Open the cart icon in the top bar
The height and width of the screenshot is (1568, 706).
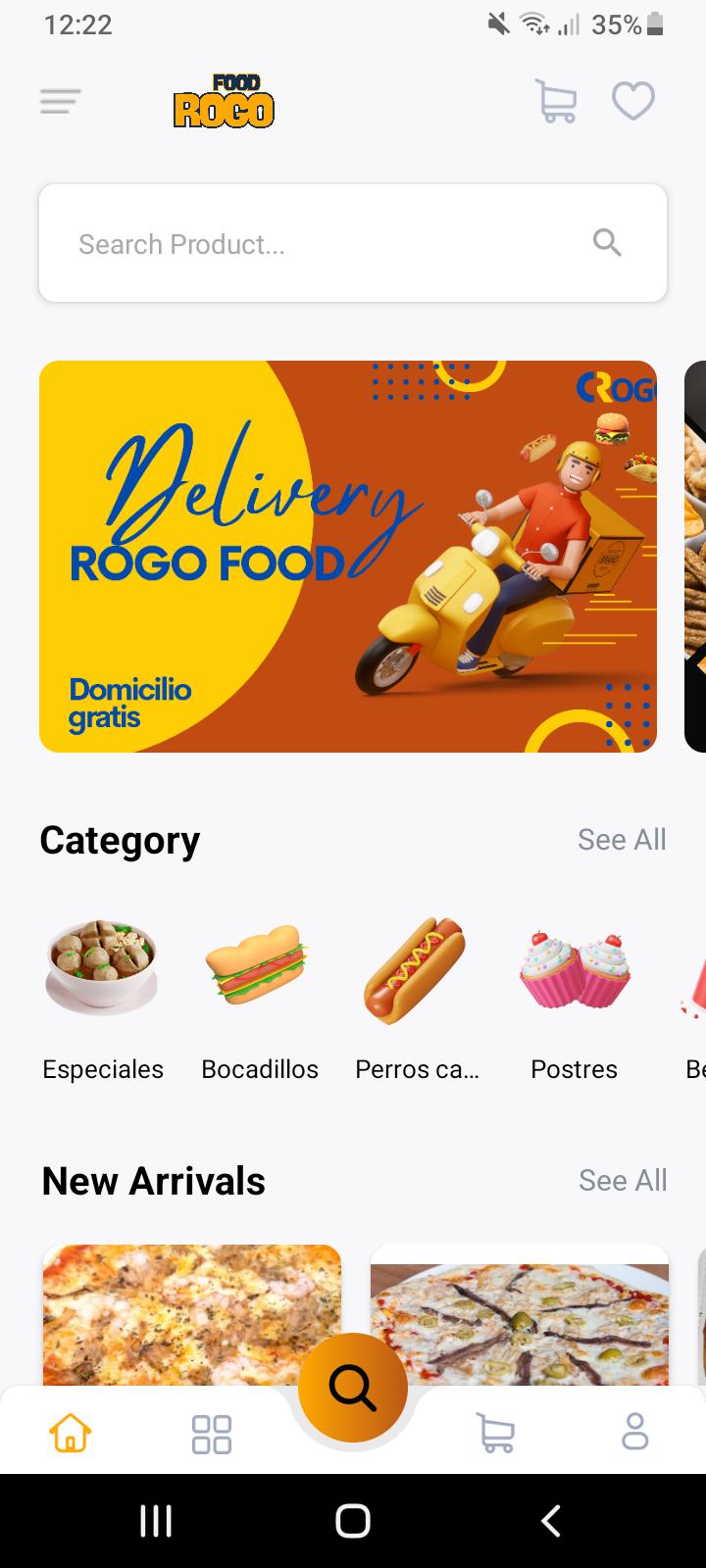point(556,101)
